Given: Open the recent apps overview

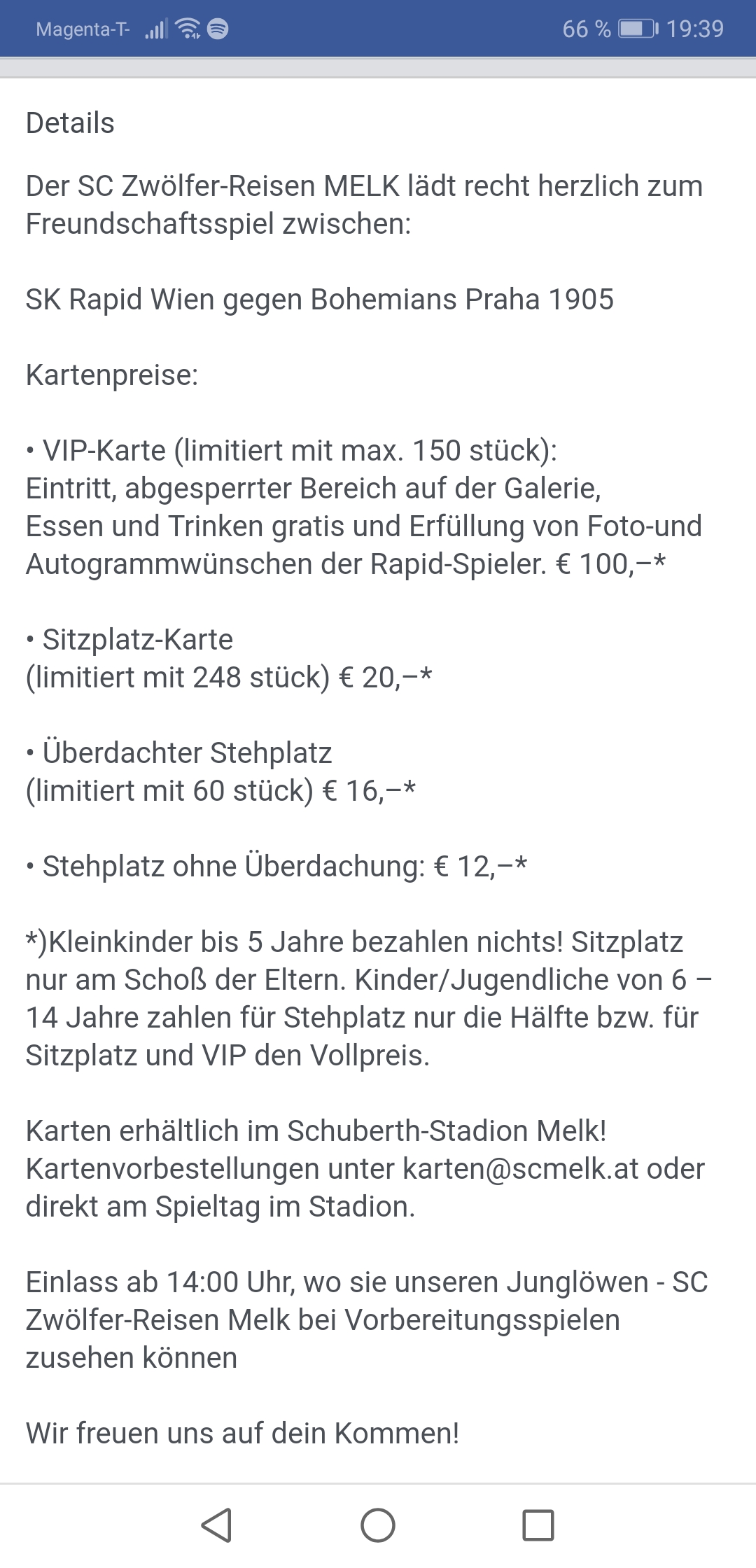Looking at the screenshot, I should [x=538, y=1525].
